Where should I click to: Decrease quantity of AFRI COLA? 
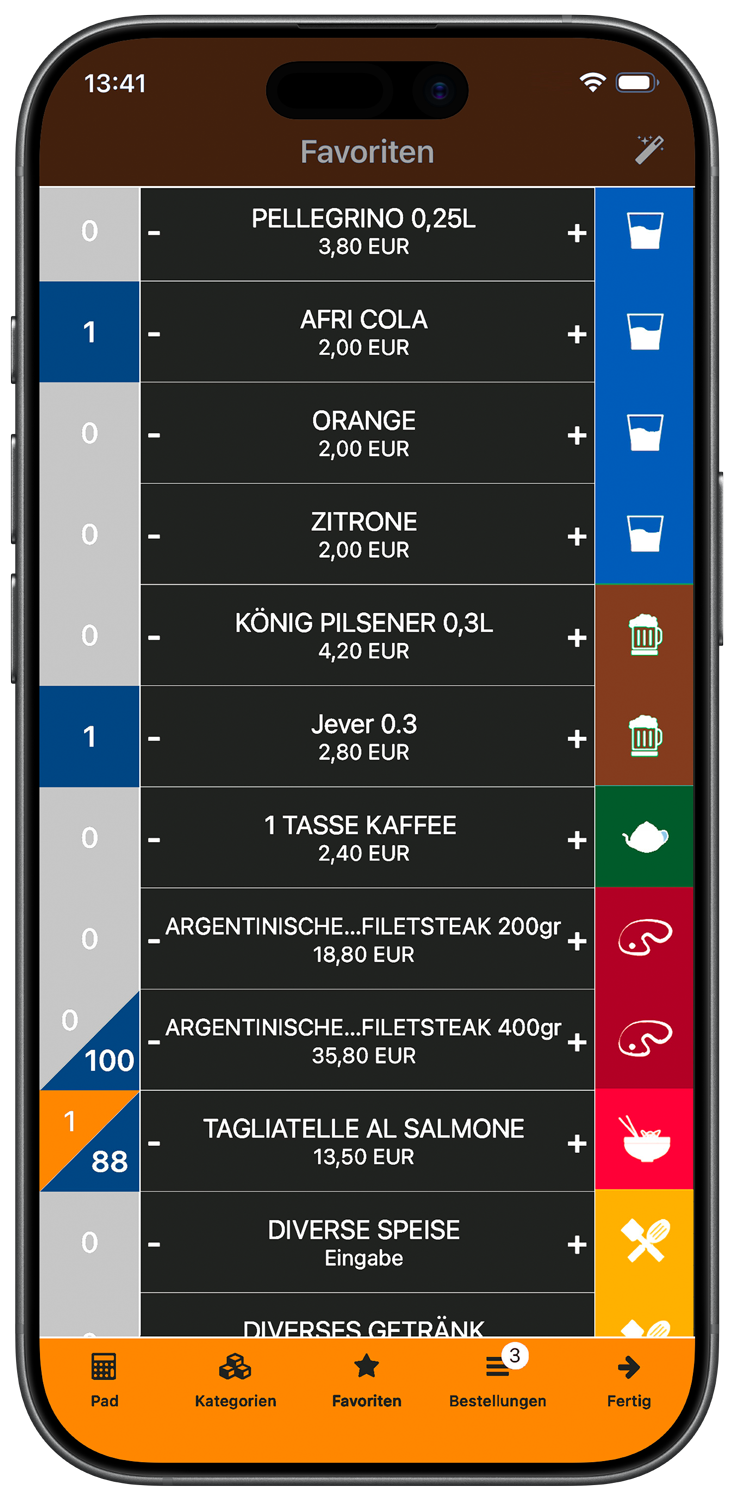pos(154,334)
